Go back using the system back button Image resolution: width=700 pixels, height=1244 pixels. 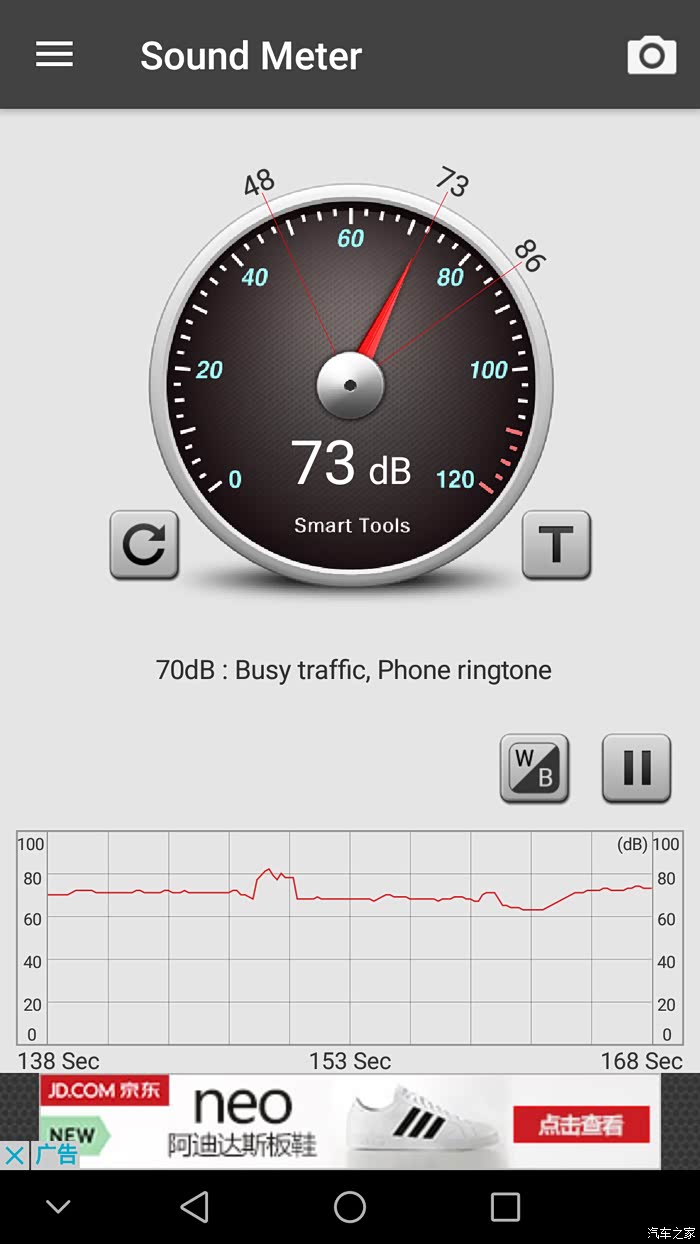(x=195, y=1207)
